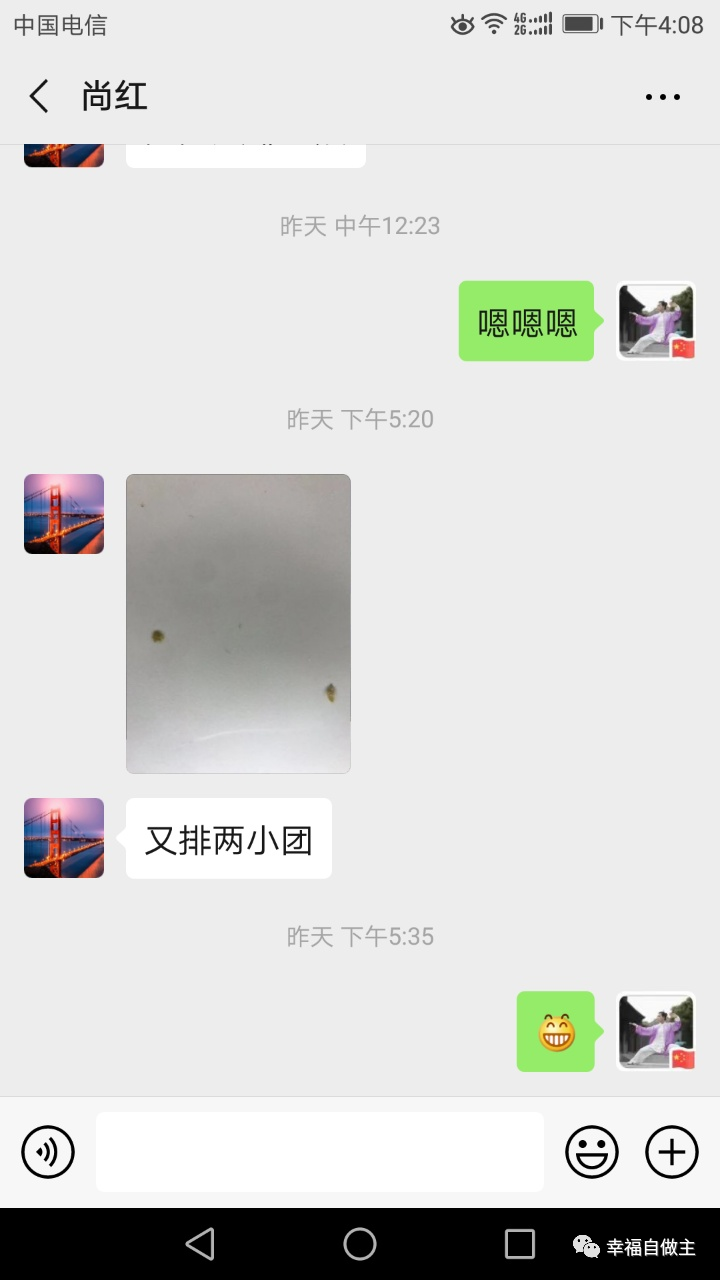Switch to voice message input
This screenshot has width=720, height=1280.
pos(48,1152)
